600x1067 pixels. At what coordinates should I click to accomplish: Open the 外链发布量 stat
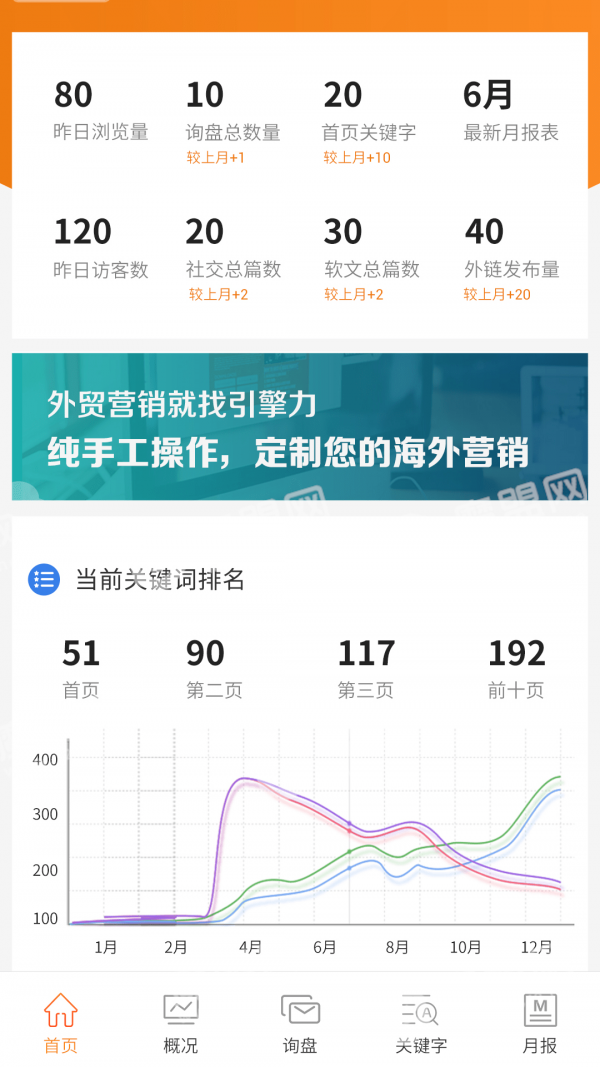(512, 259)
